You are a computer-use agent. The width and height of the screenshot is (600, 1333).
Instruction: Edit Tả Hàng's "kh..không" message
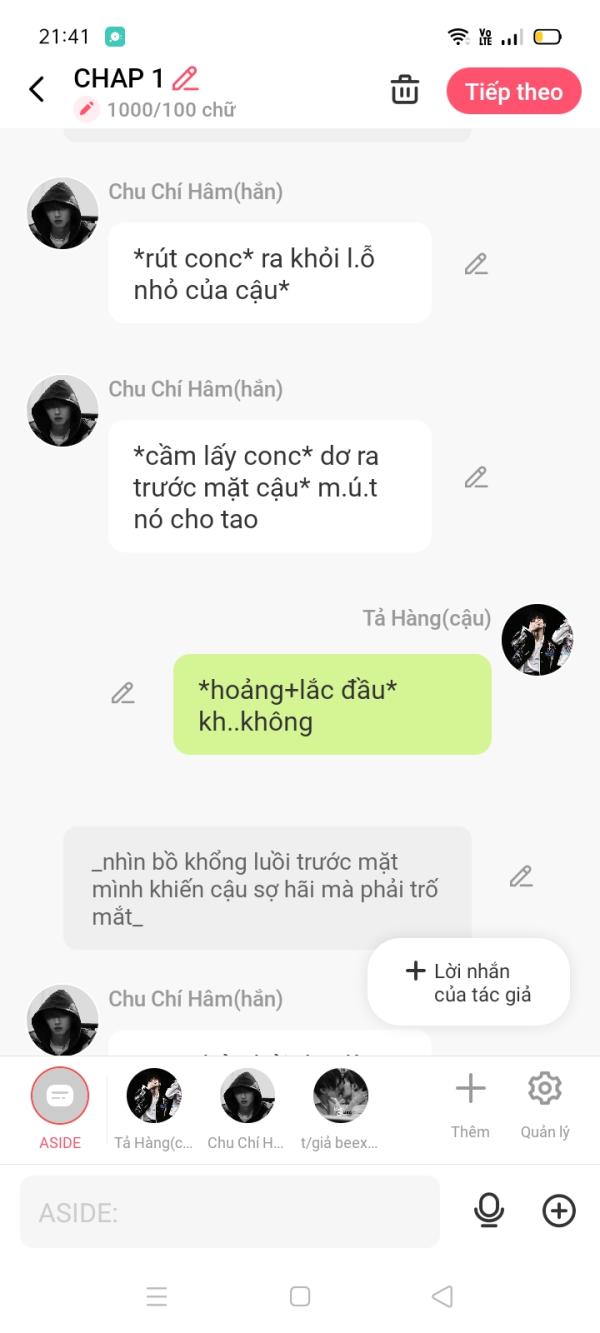(123, 693)
